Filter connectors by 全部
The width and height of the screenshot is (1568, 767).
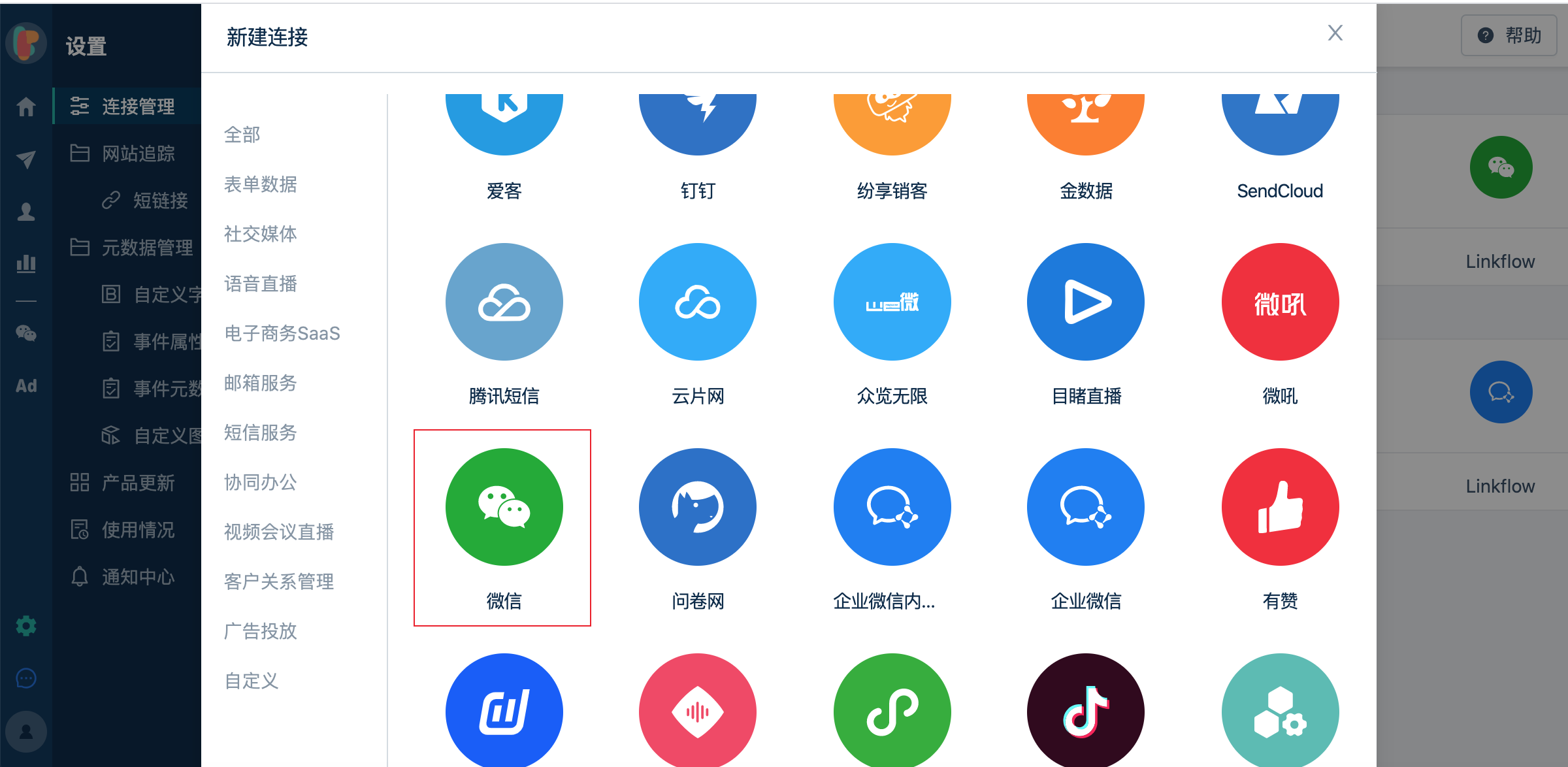pyautogui.click(x=242, y=135)
